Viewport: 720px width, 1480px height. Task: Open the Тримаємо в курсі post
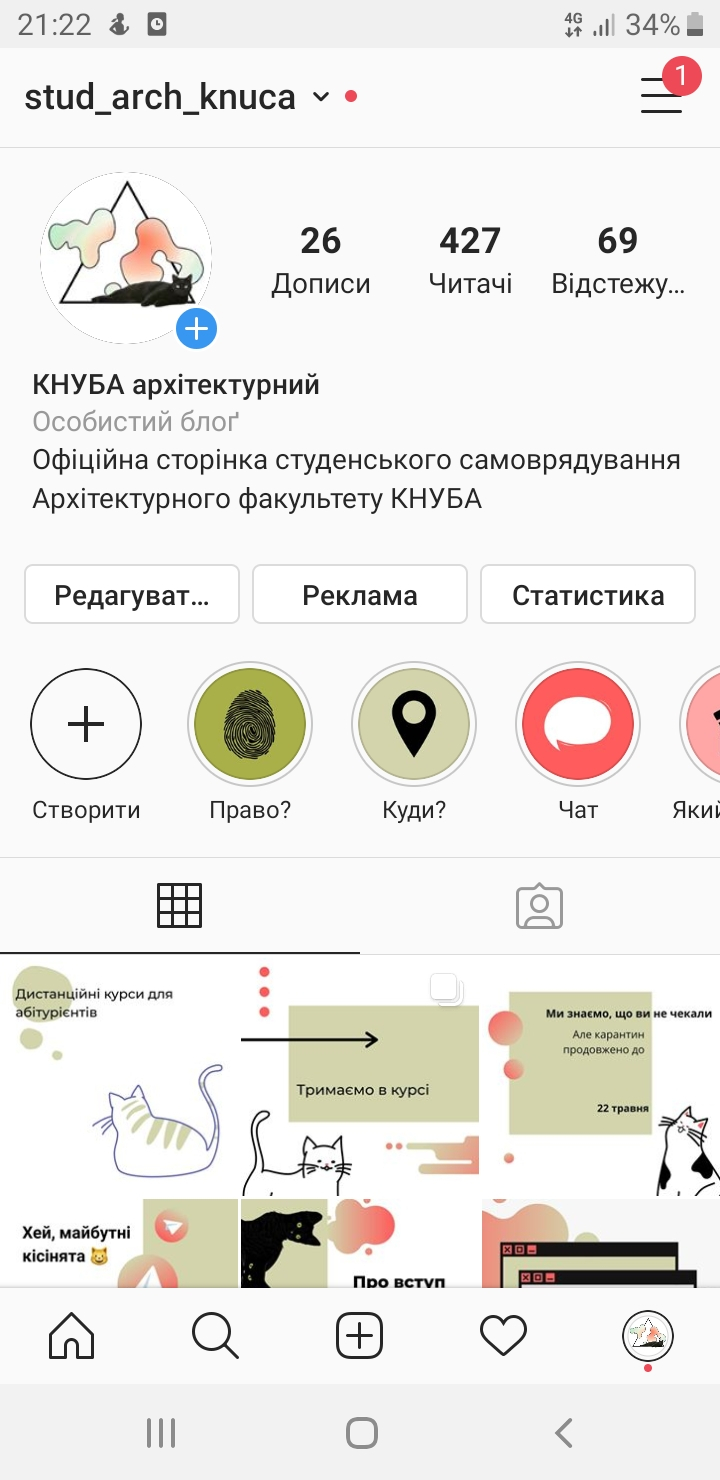[x=360, y=1076]
